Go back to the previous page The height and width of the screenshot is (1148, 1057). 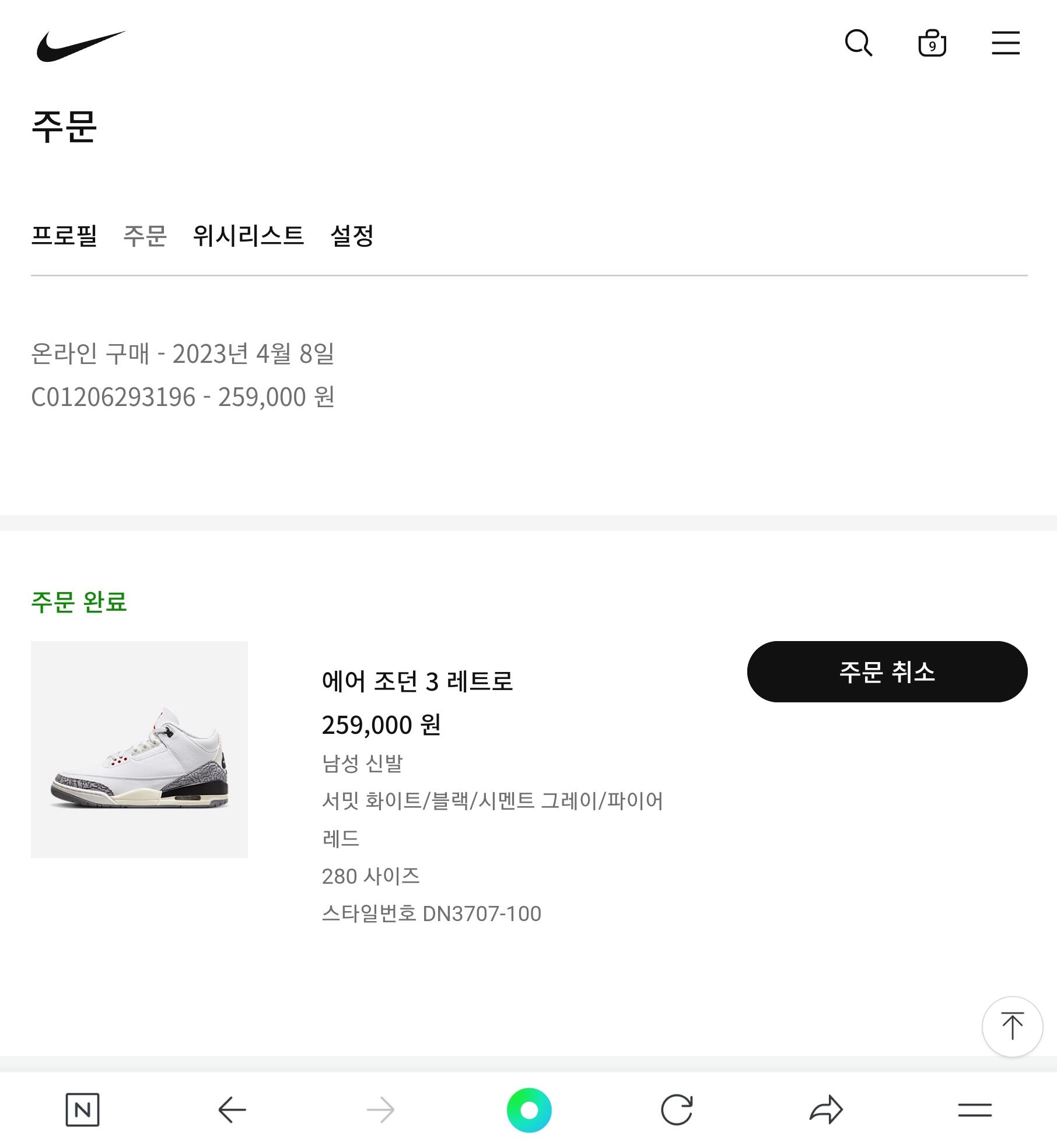click(x=232, y=1109)
